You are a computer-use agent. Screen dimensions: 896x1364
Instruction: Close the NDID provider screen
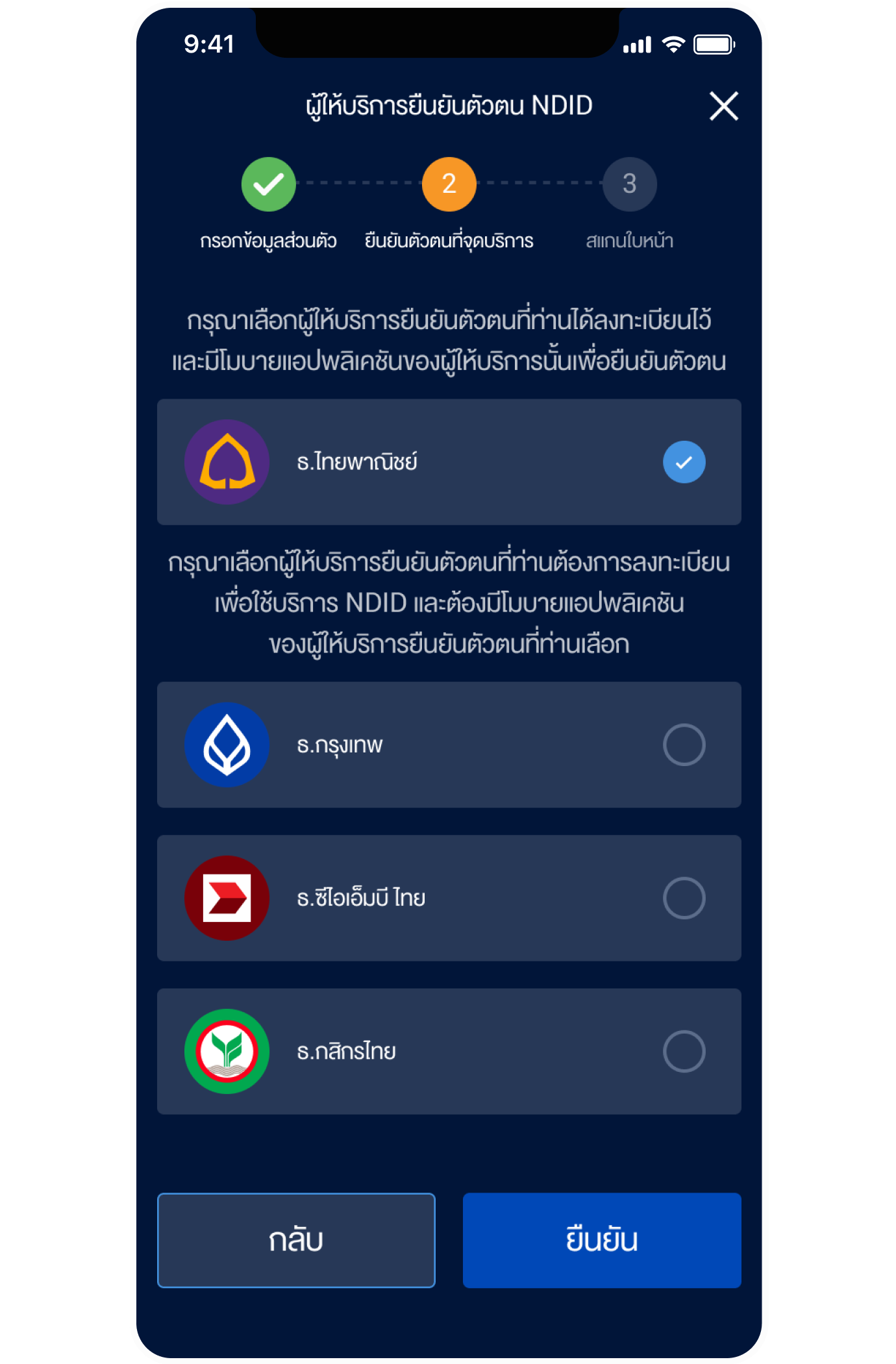point(723,106)
